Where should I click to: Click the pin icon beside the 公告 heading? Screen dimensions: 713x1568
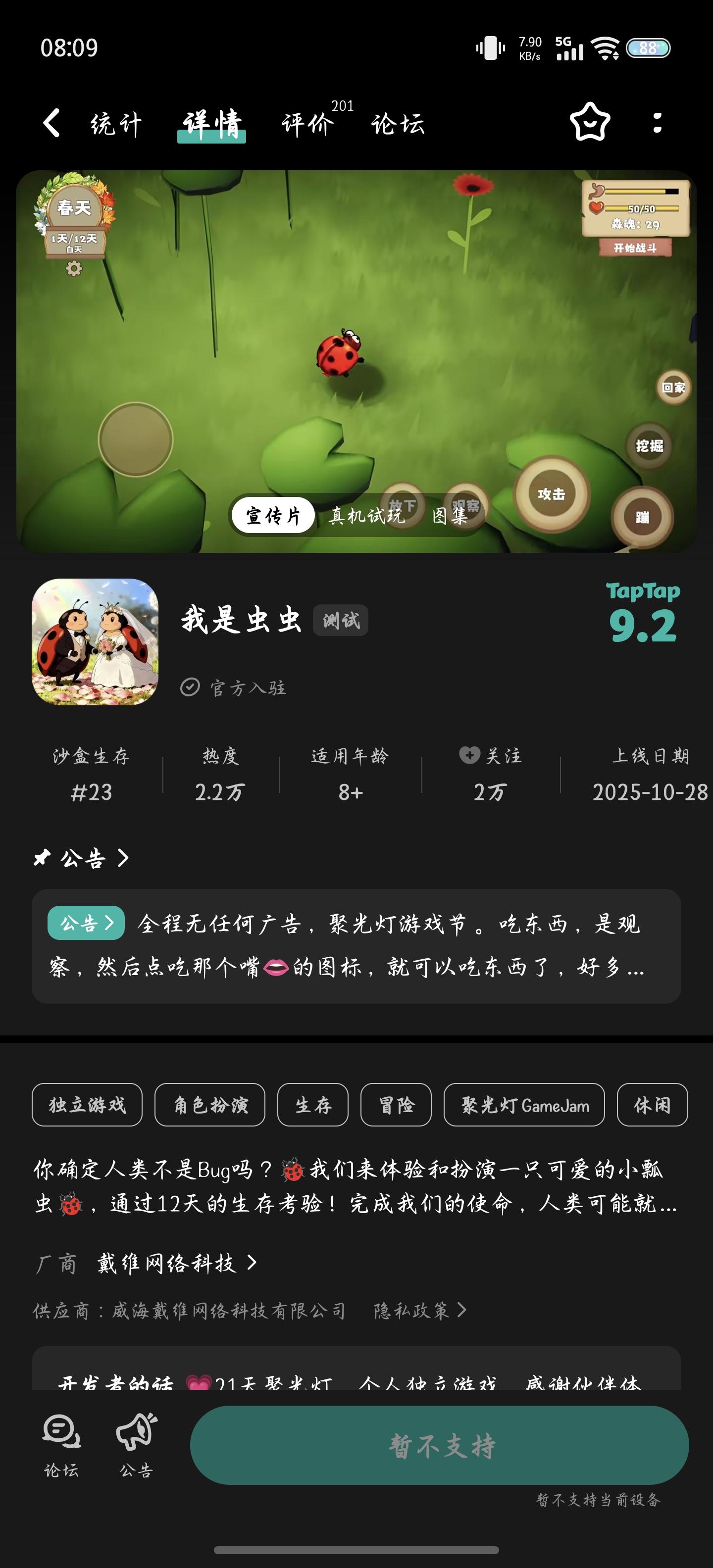click(42, 858)
